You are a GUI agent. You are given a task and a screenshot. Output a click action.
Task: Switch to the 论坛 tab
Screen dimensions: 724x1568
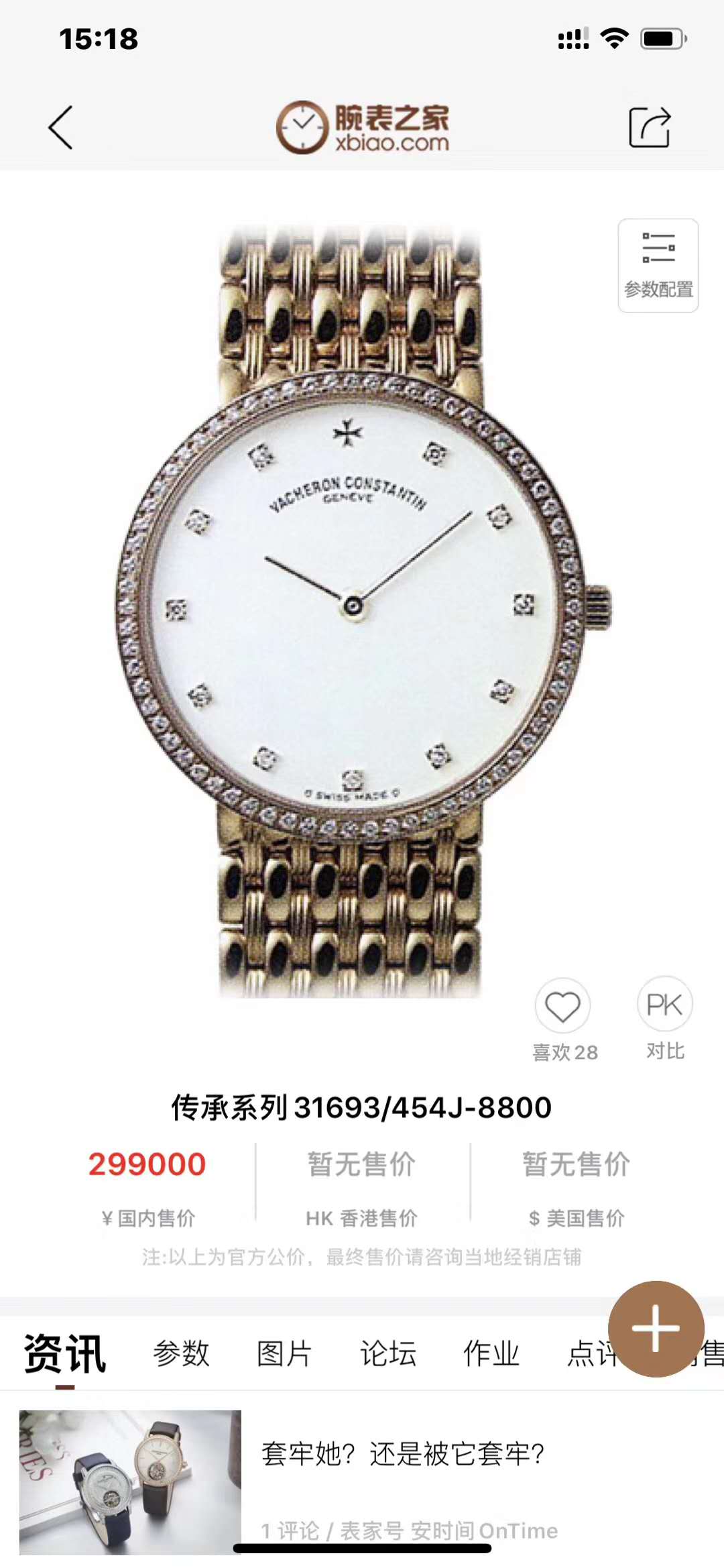(388, 1353)
